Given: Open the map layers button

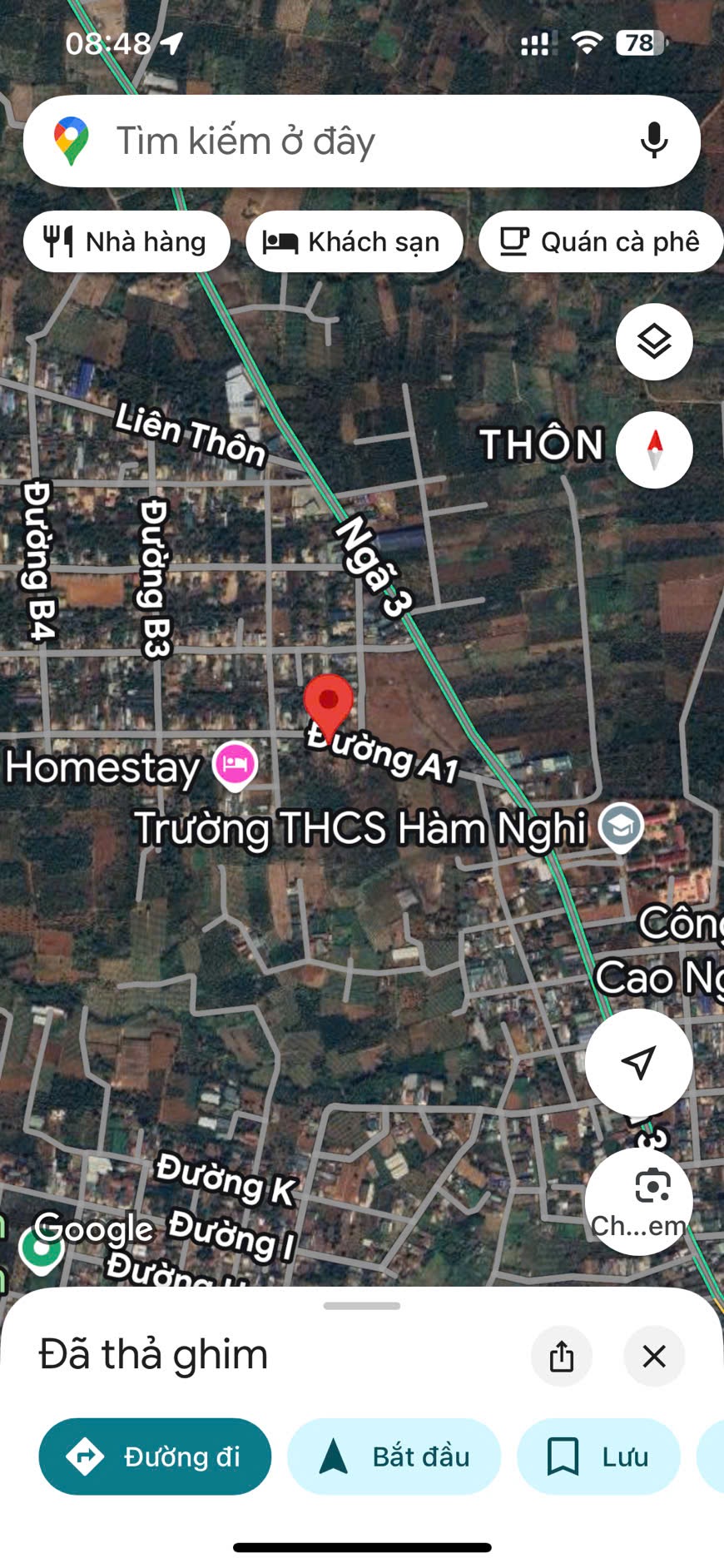Looking at the screenshot, I should point(654,342).
